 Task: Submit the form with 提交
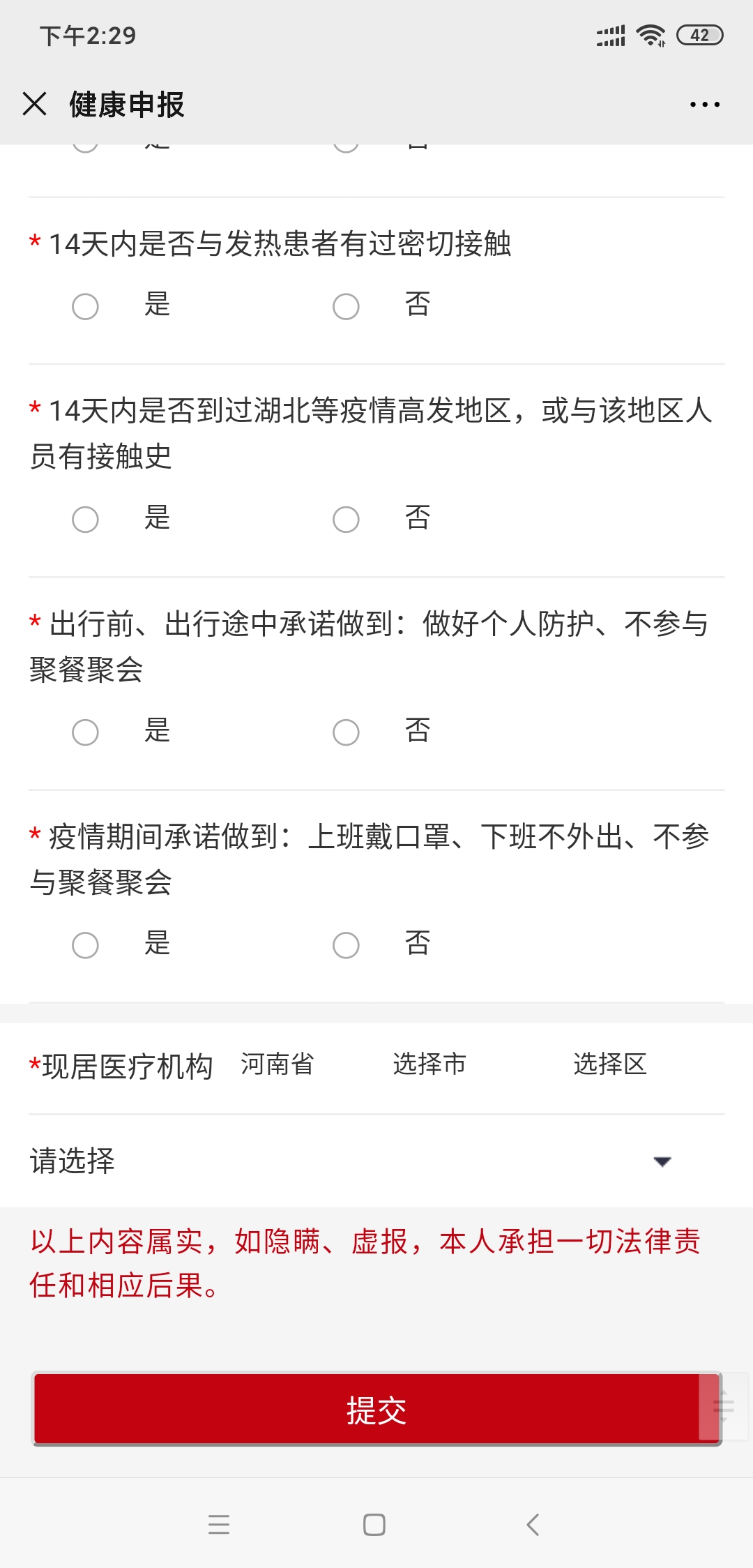376,1410
